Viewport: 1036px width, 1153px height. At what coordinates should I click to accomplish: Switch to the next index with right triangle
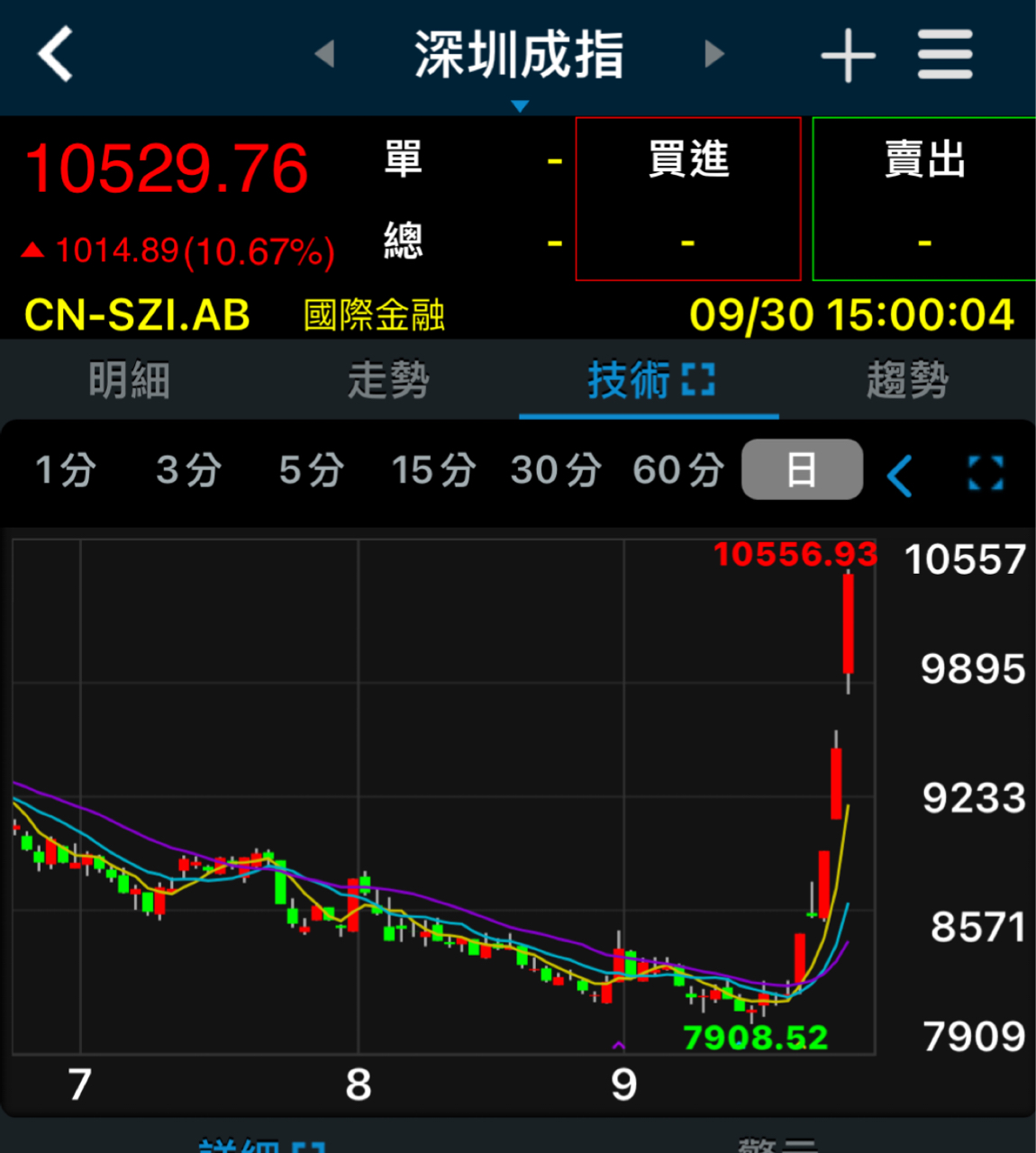[714, 54]
